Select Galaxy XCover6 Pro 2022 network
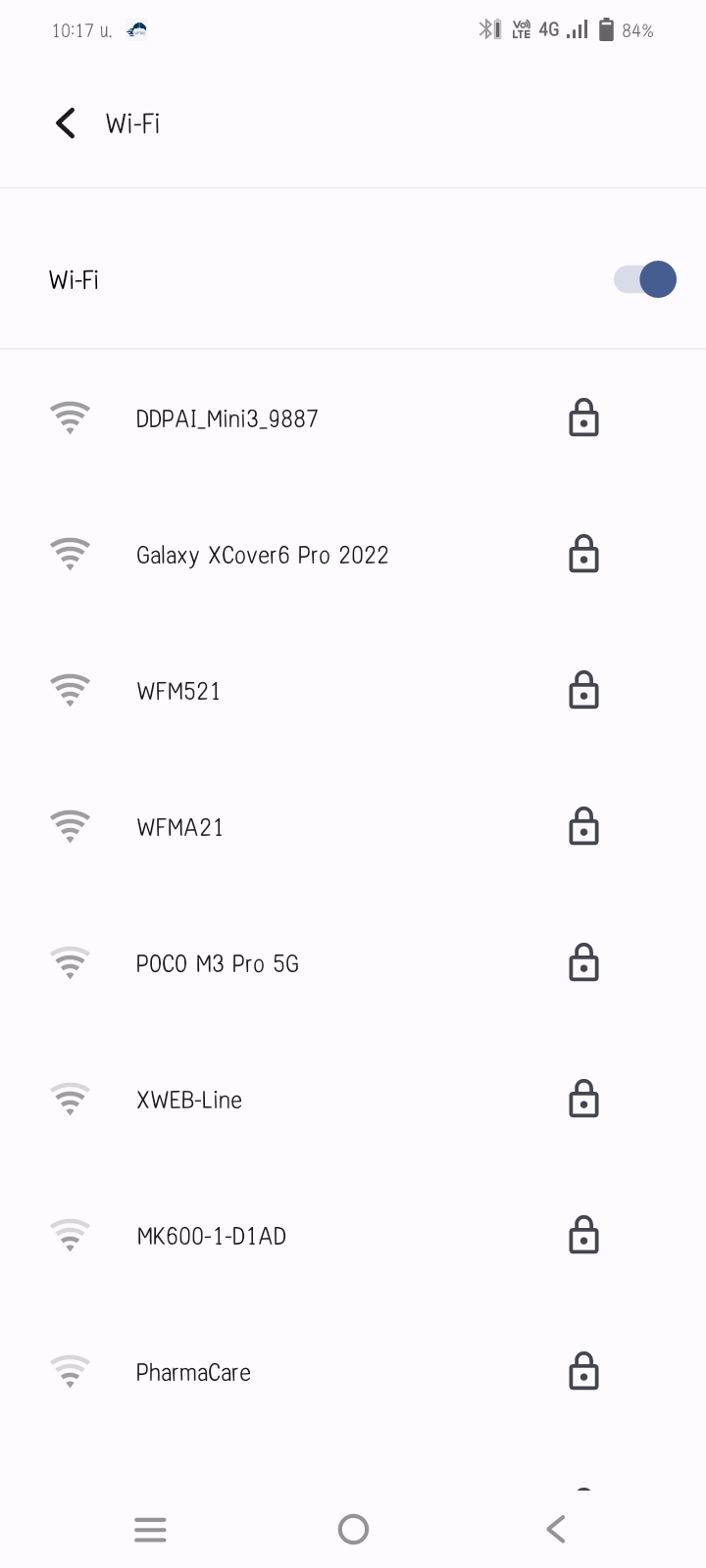 (x=262, y=556)
